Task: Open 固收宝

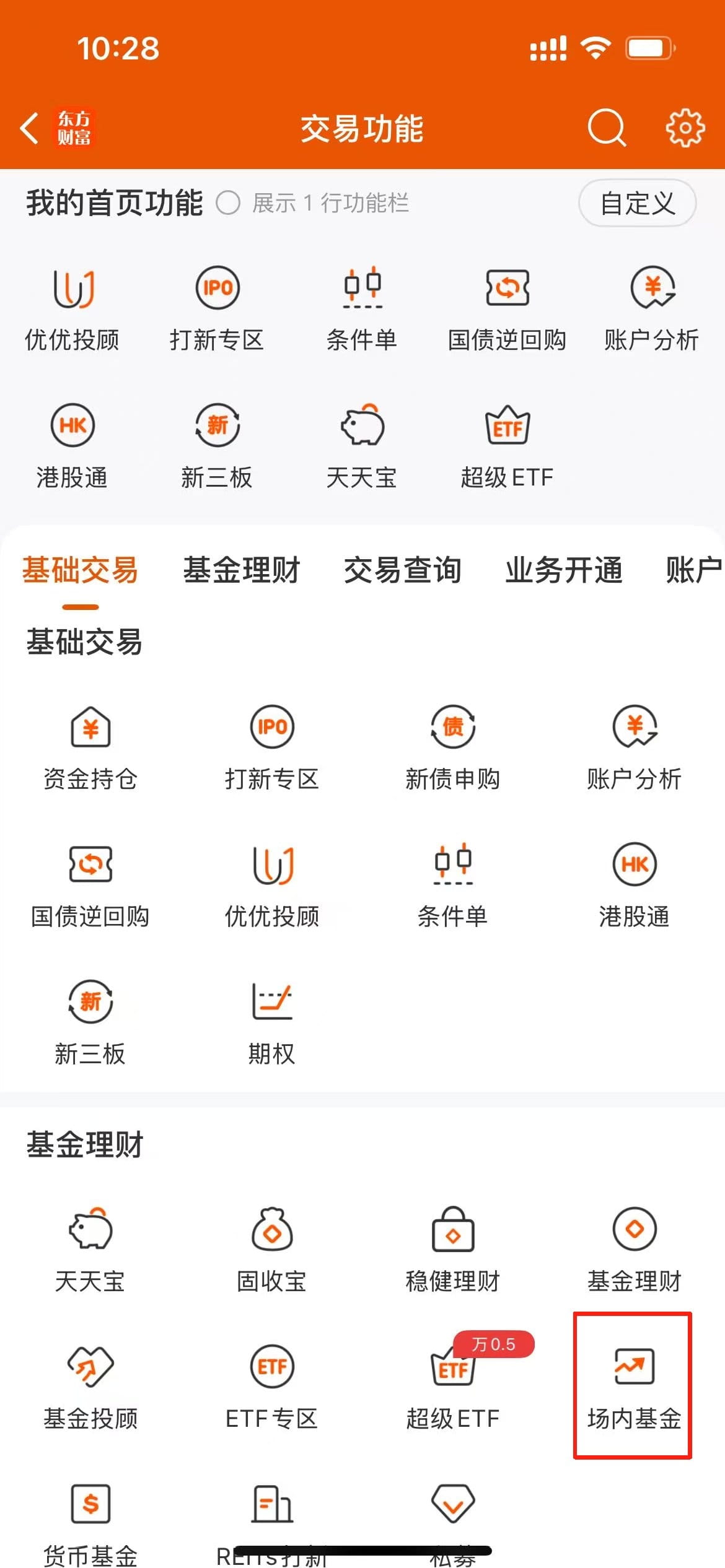Action: [x=271, y=1250]
